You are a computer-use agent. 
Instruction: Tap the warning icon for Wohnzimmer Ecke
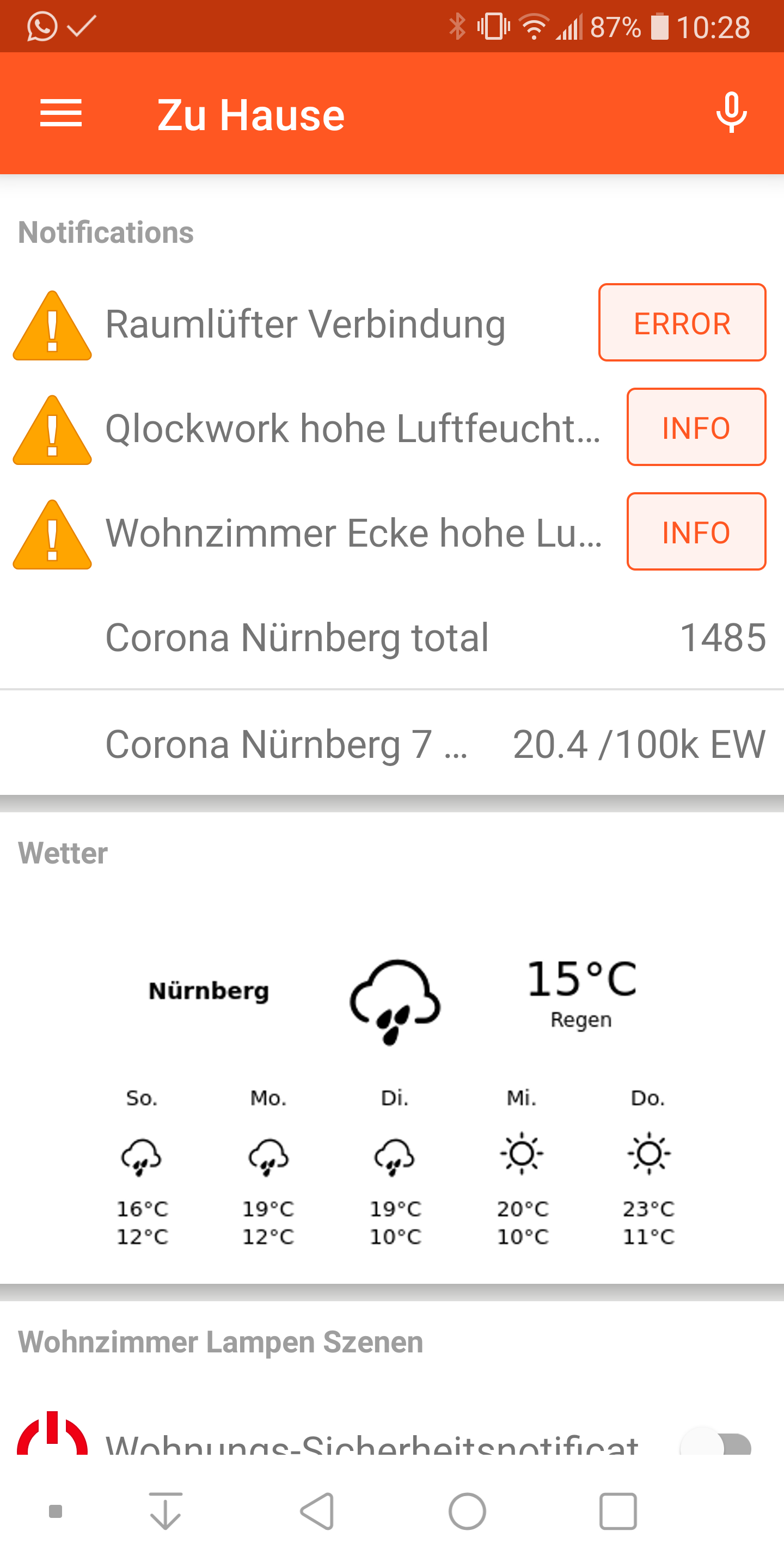(52, 531)
